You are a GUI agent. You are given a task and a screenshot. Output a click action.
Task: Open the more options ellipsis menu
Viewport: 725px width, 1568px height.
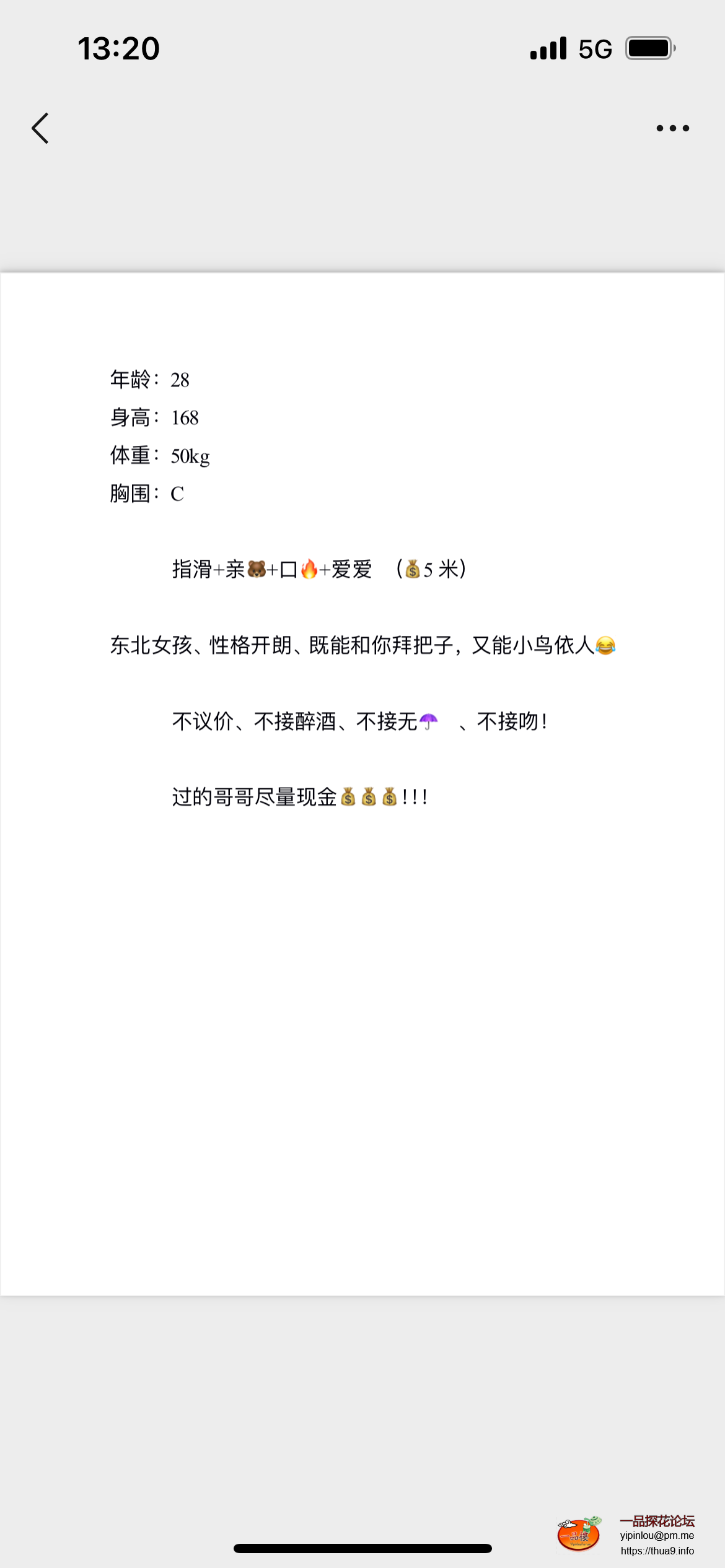[672, 128]
